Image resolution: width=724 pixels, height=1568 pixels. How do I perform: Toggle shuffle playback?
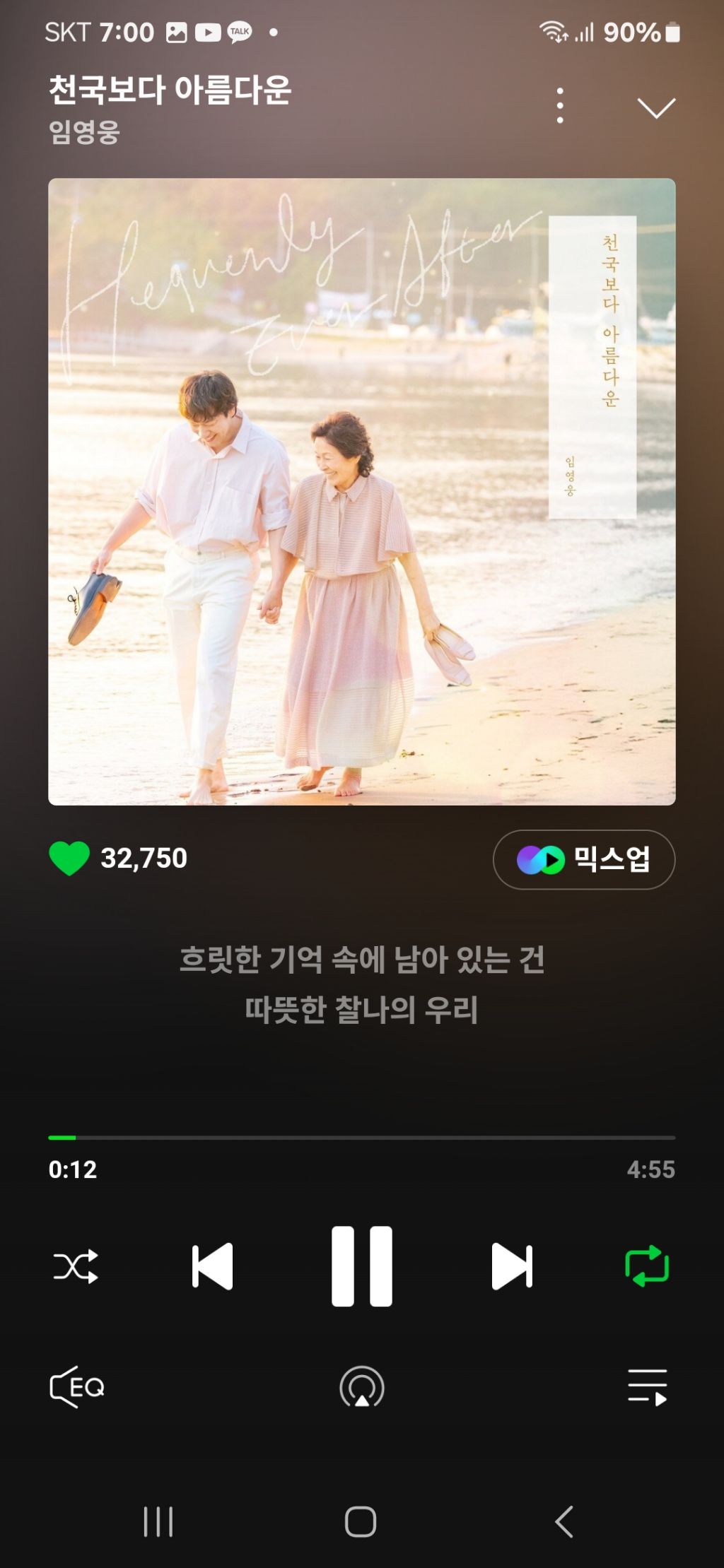click(76, 1266)
